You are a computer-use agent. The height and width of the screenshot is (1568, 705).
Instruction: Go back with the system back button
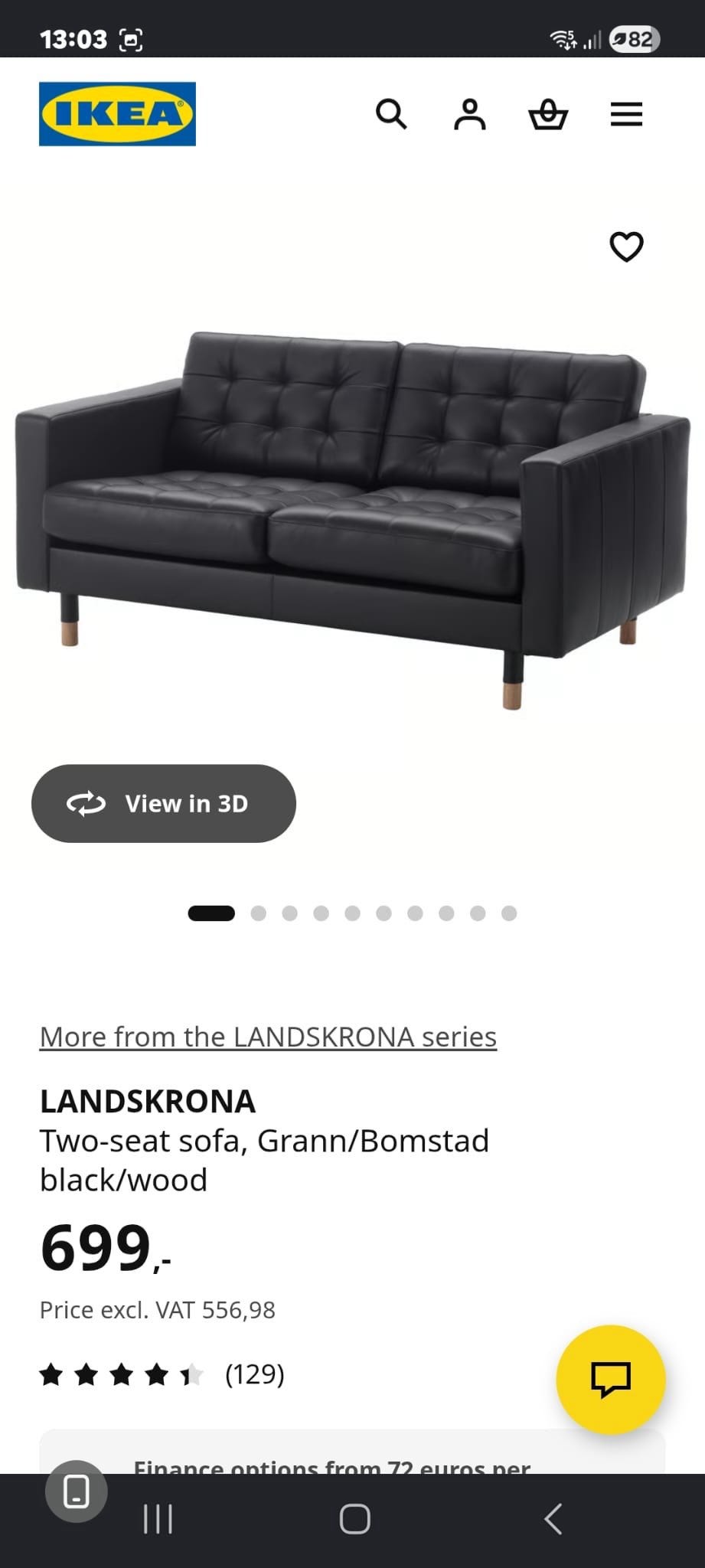(x=553, y=1519)
